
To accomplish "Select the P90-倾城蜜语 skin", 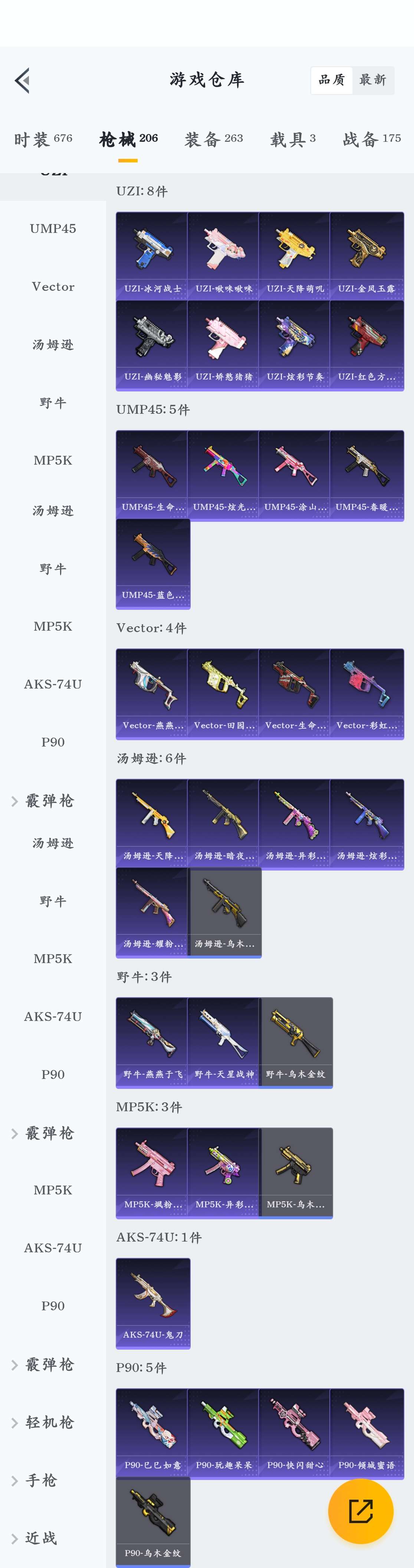I will coord(367,1432).
